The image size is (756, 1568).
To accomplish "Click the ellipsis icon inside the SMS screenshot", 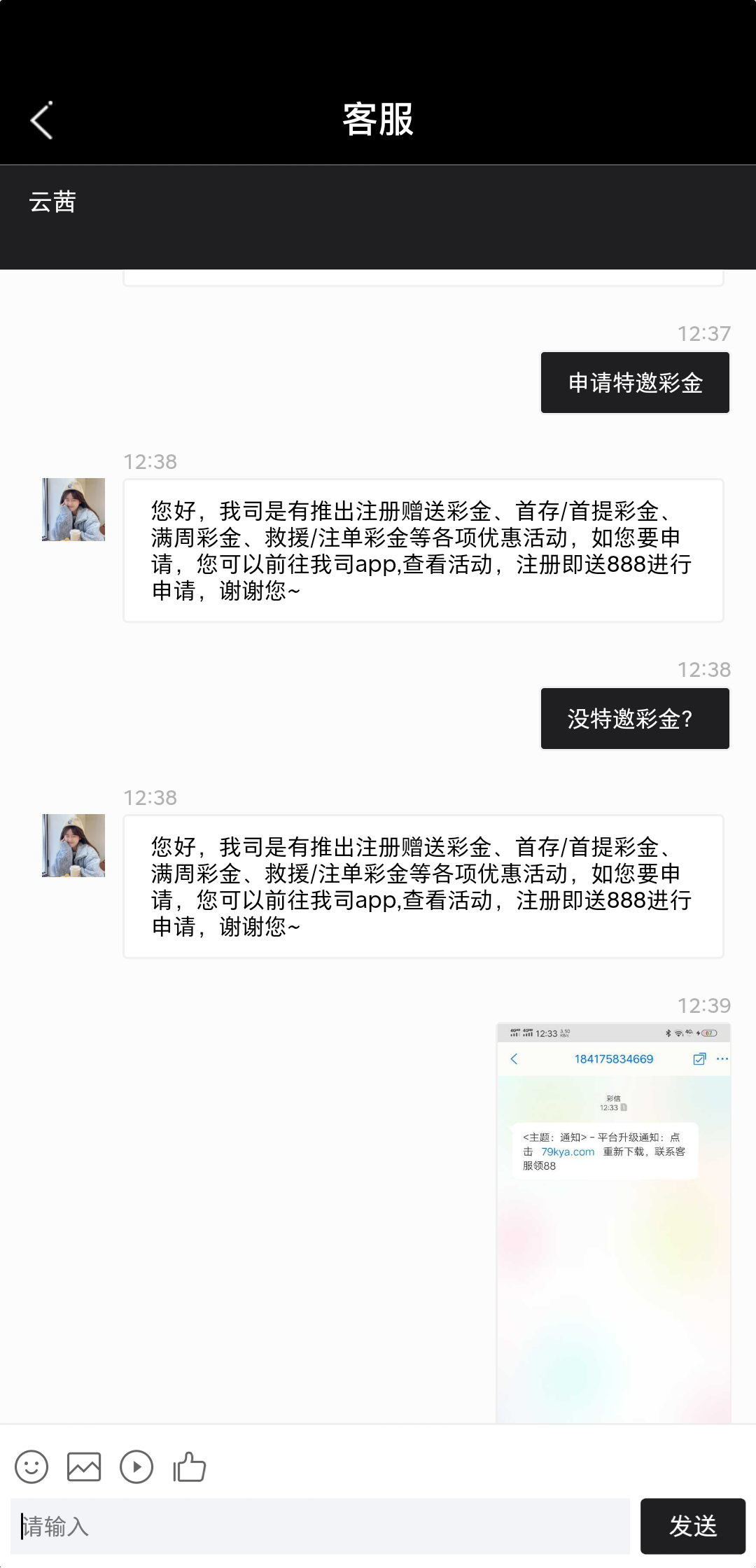I will (x=722, y=1059).
